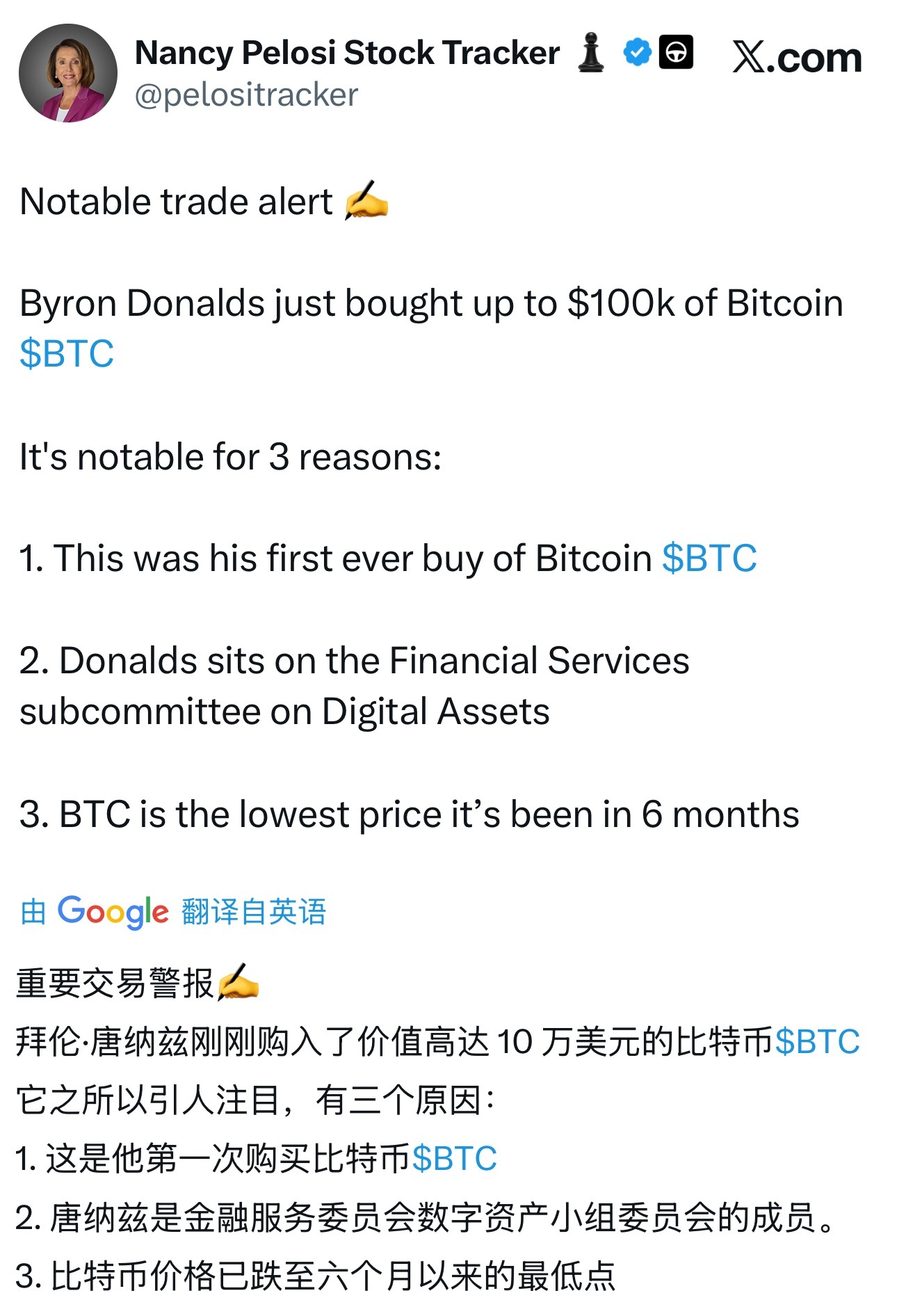Open the $BTC cashtag after 比特币 in the first translated line
The height and width of the screenshot is (1316, 897).
tap(817, 1041)
